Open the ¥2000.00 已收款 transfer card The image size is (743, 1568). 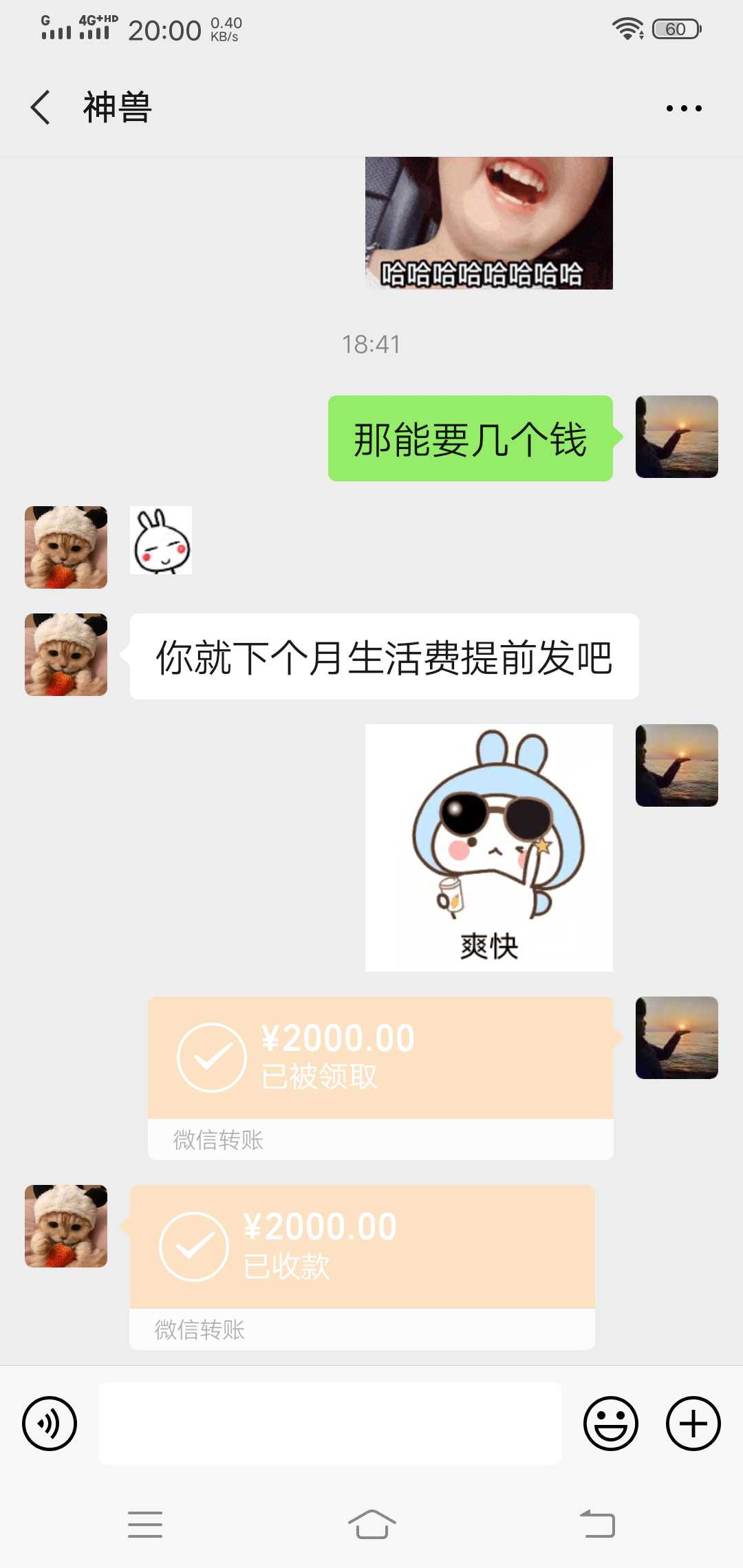(363, 1267)
